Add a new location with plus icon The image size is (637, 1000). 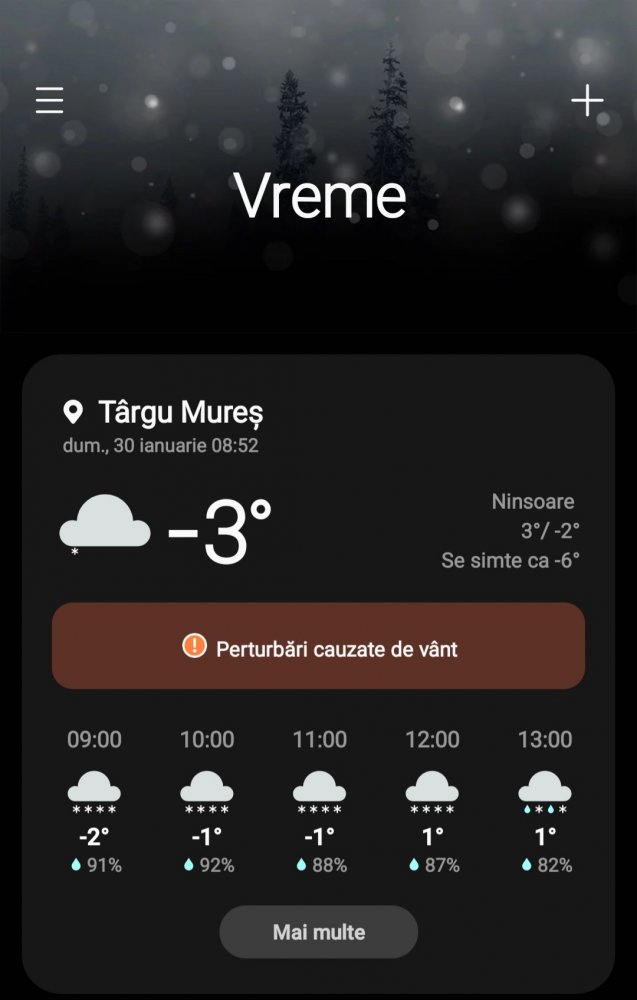(587, 101)
